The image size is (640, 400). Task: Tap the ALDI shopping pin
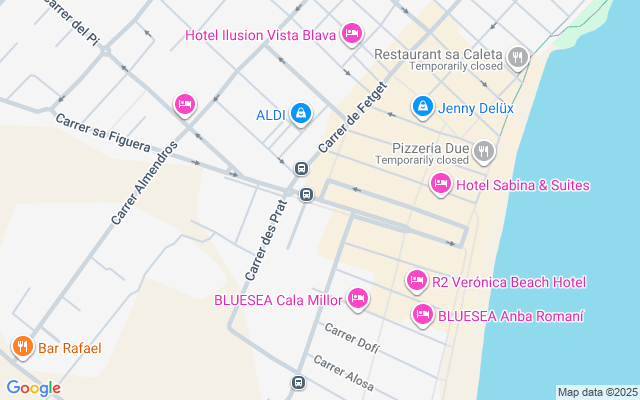(301, 114)
